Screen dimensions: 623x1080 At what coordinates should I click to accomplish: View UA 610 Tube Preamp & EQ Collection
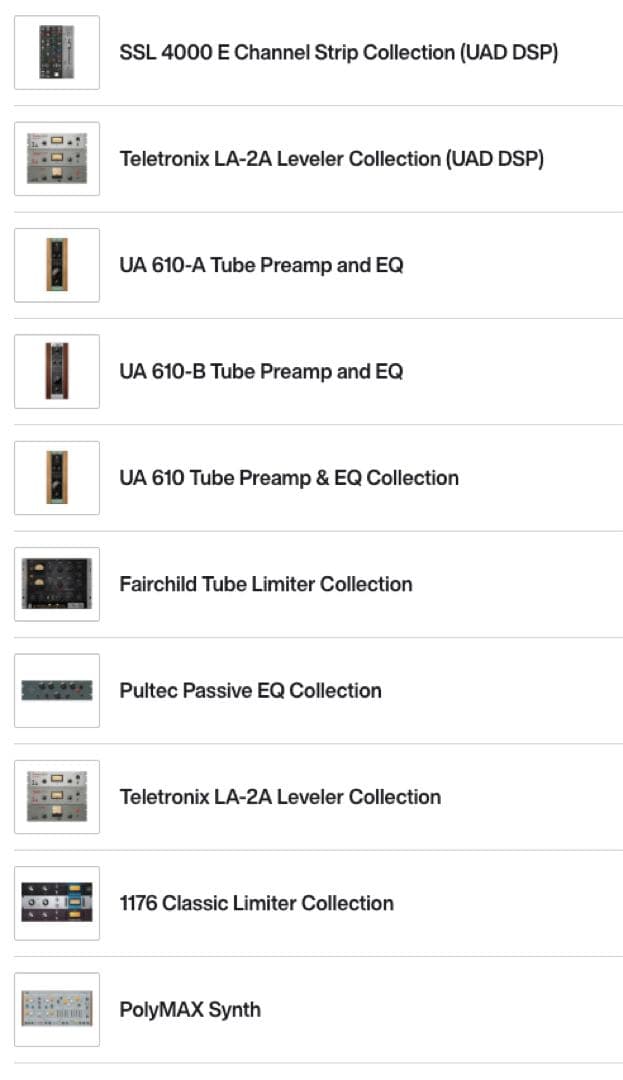tap(289, 478)
